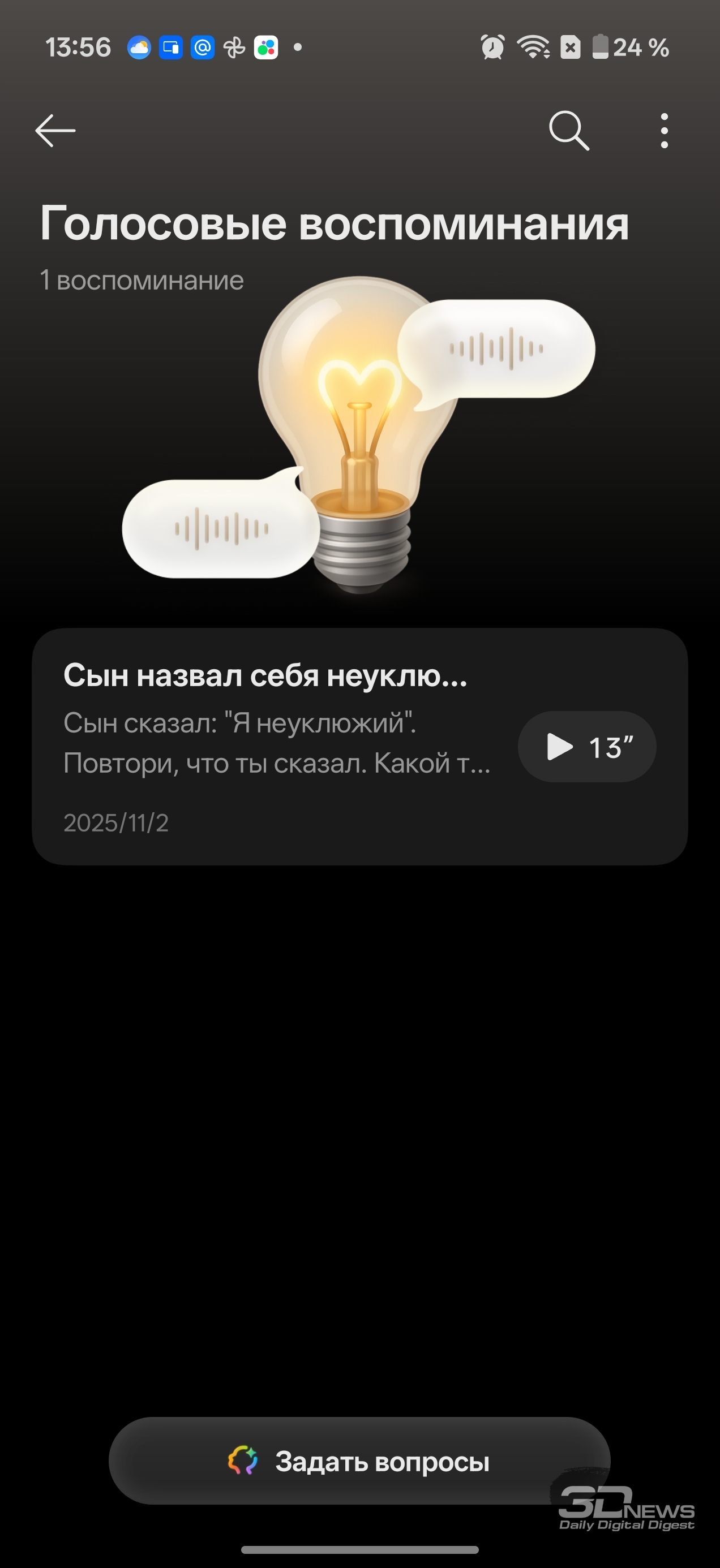Play the 13-second voice recording
Viewport: 720px width, 1568px height.
586,747
